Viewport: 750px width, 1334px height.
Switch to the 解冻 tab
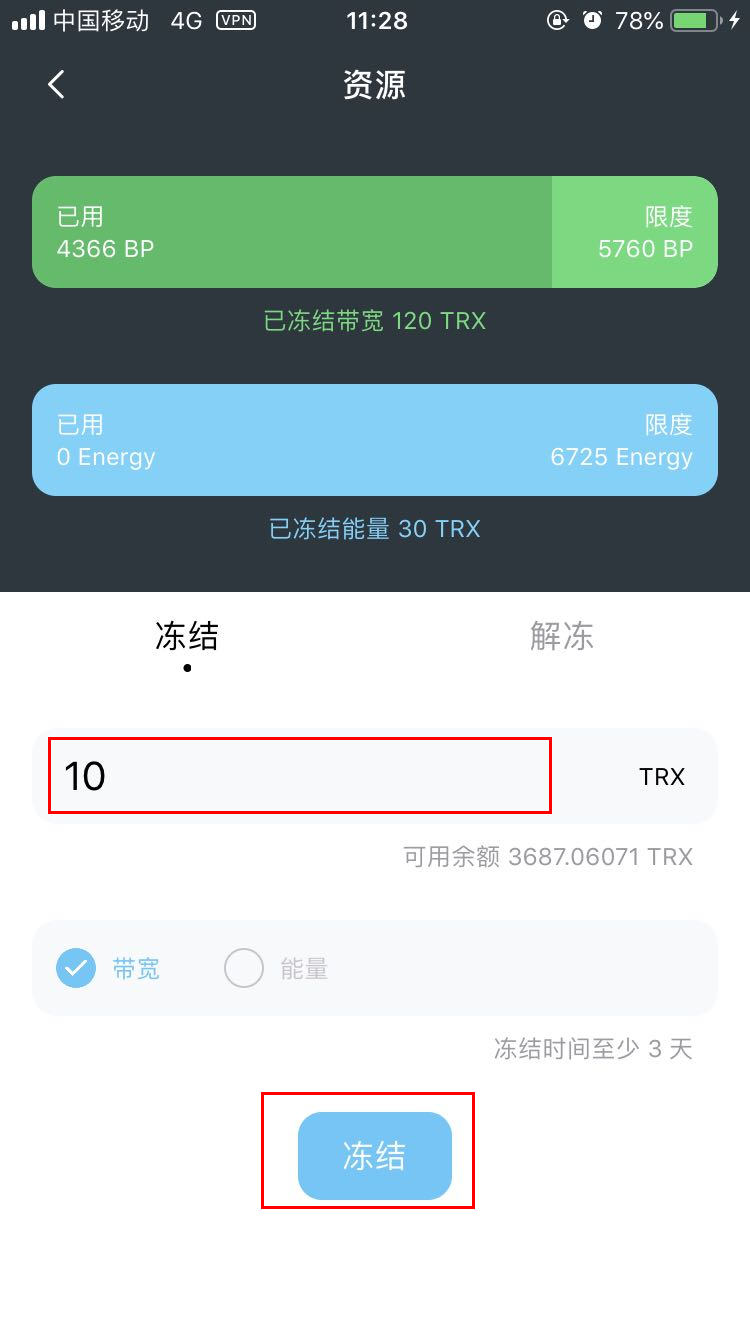click(x=561, y=636)
